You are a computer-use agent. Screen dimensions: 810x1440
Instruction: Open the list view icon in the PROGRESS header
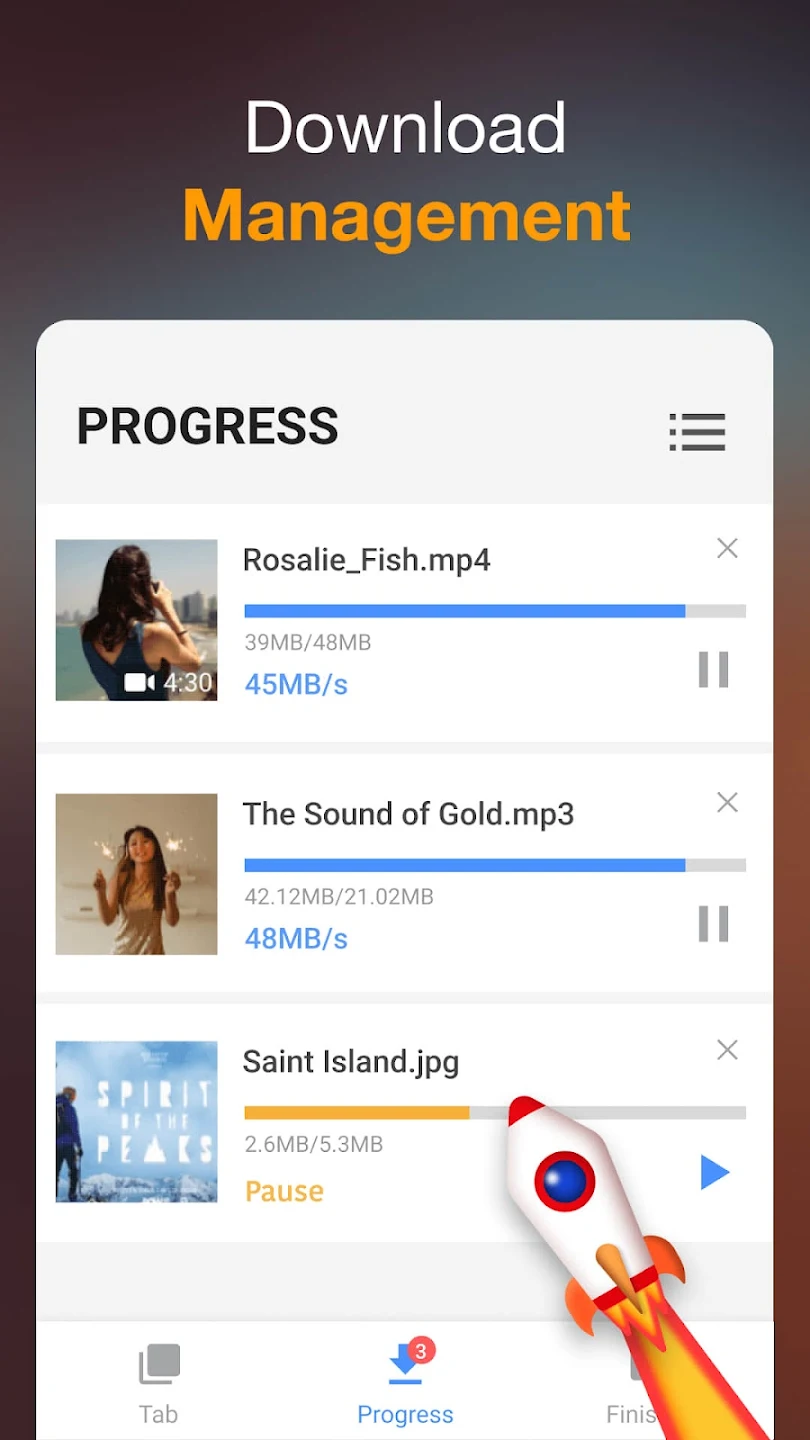[697, 432]
